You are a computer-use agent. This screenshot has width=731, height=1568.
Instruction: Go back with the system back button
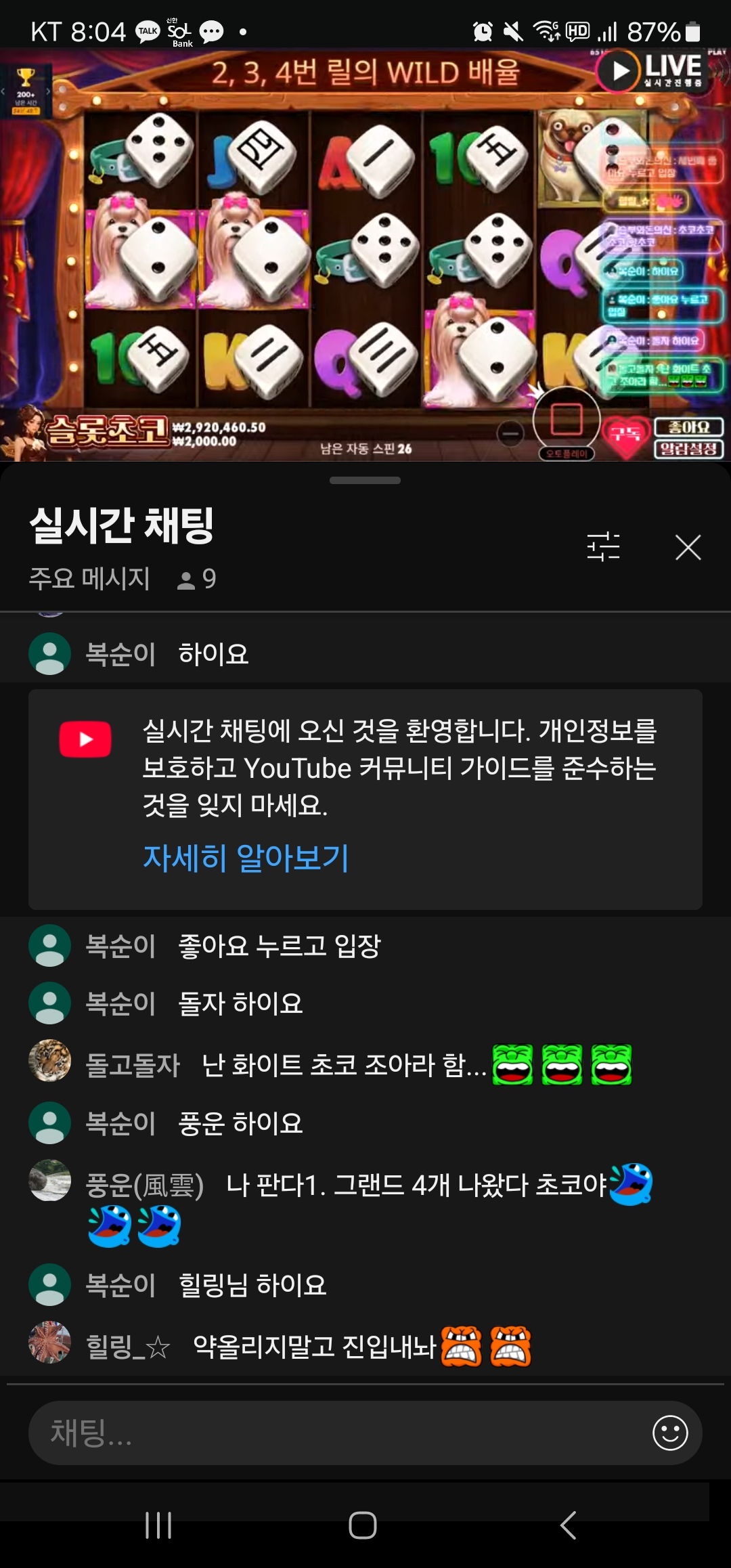pyautogui.click(x=569, y=1525)
